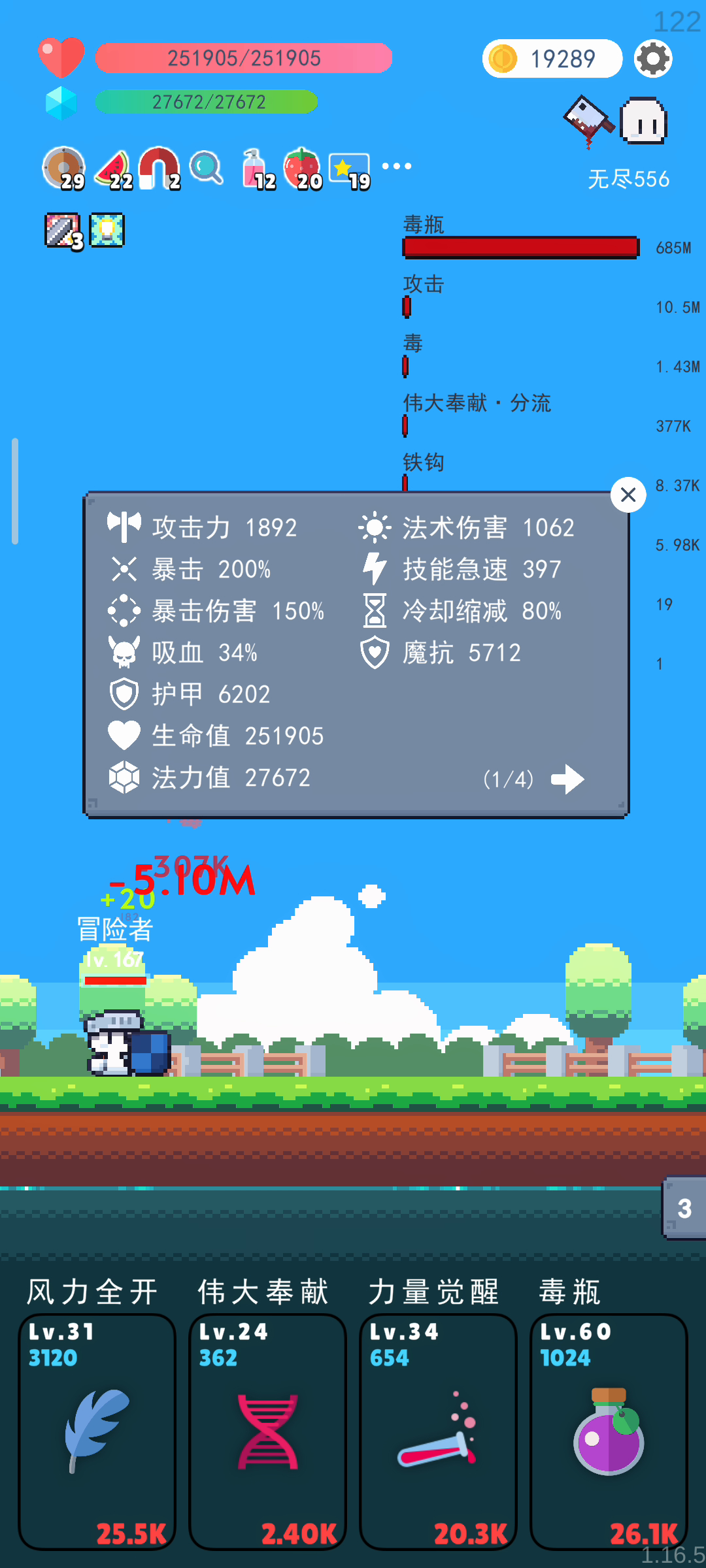Go to next stats page arrow
Viewport: 706px width, 1568px height.
(x=567, y=779)
